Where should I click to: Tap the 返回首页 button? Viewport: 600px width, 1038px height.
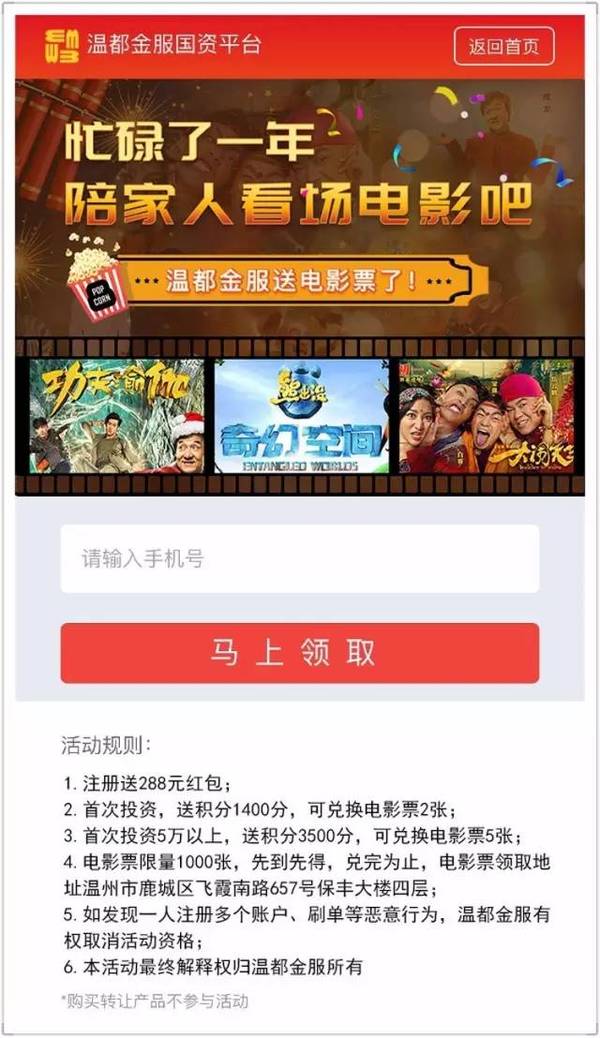503,46
